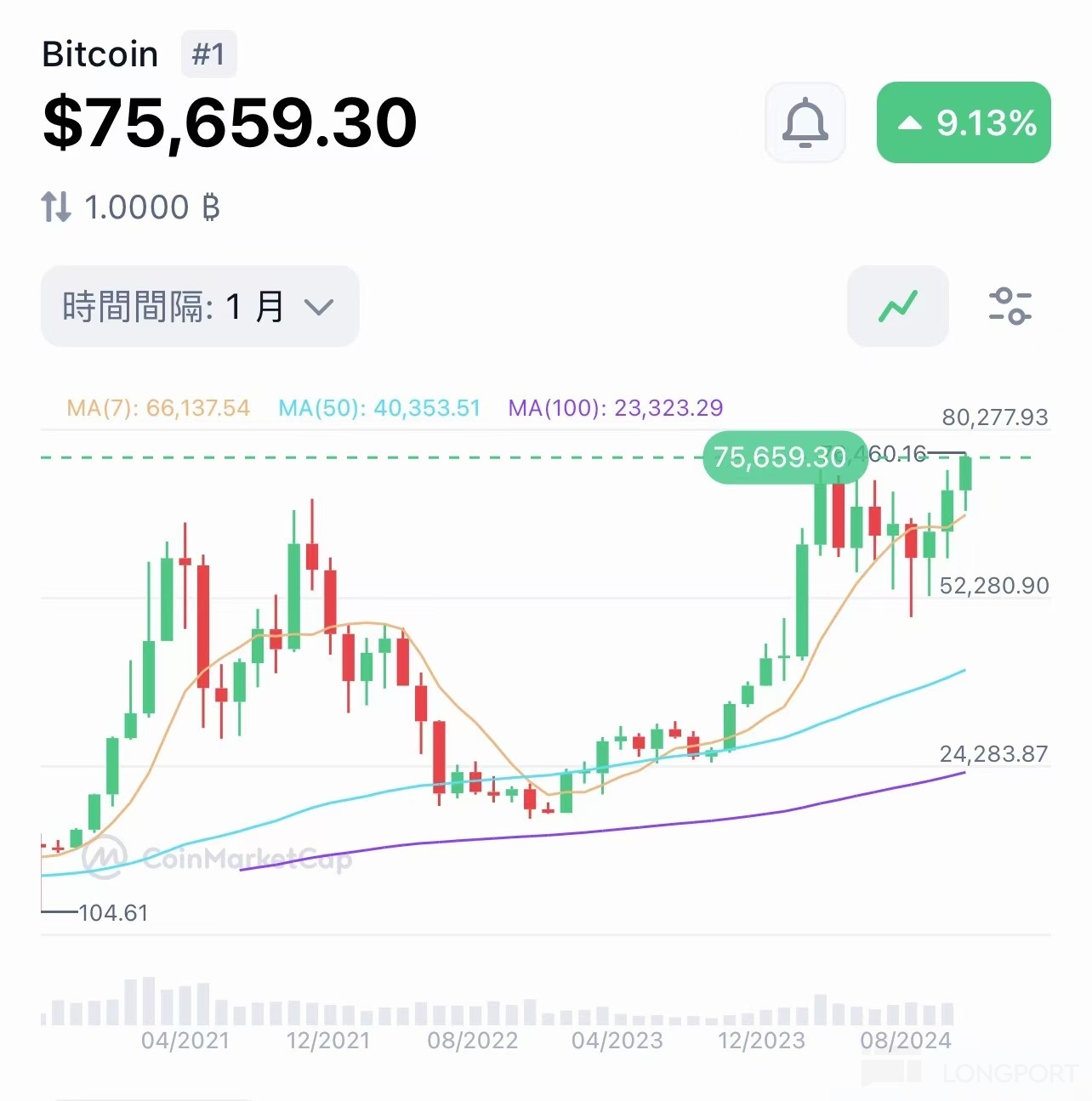Tap the 9.13% change badge
Screen dimensions: 1092x1101
[x=964, y=123]
